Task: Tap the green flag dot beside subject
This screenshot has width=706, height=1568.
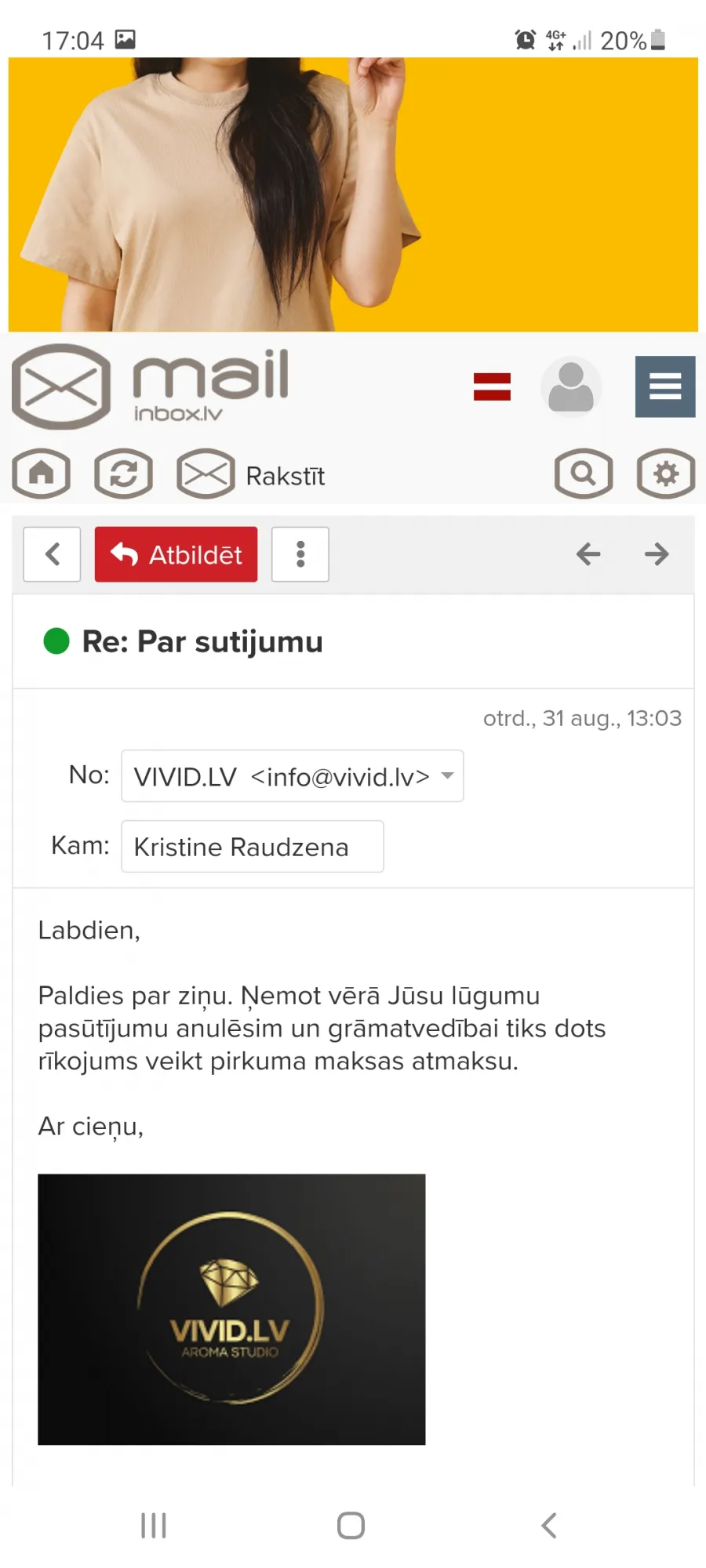Action: tap(56, 641)
